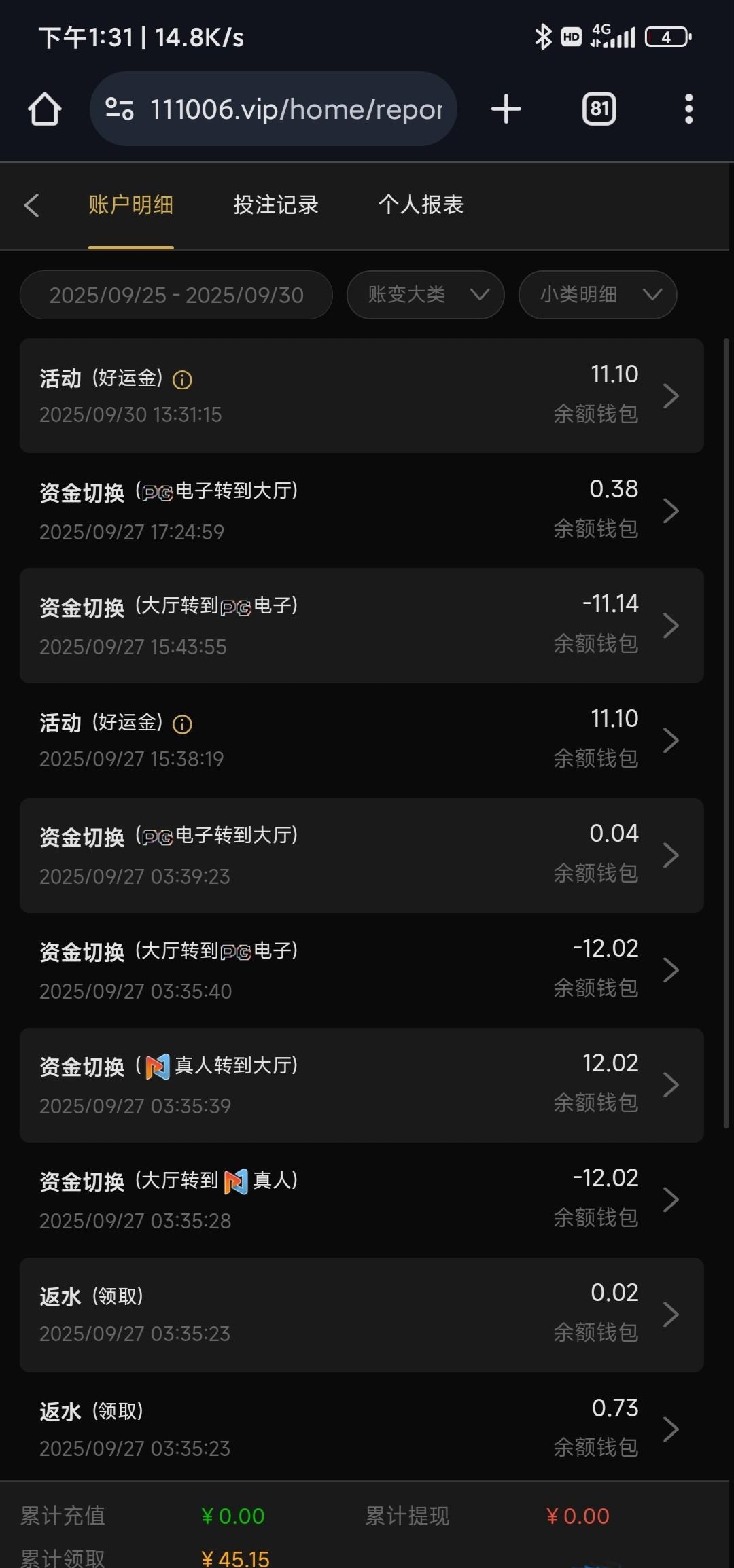
Task: Switch to the 个人报表 tab
Action: click(421, 205)
